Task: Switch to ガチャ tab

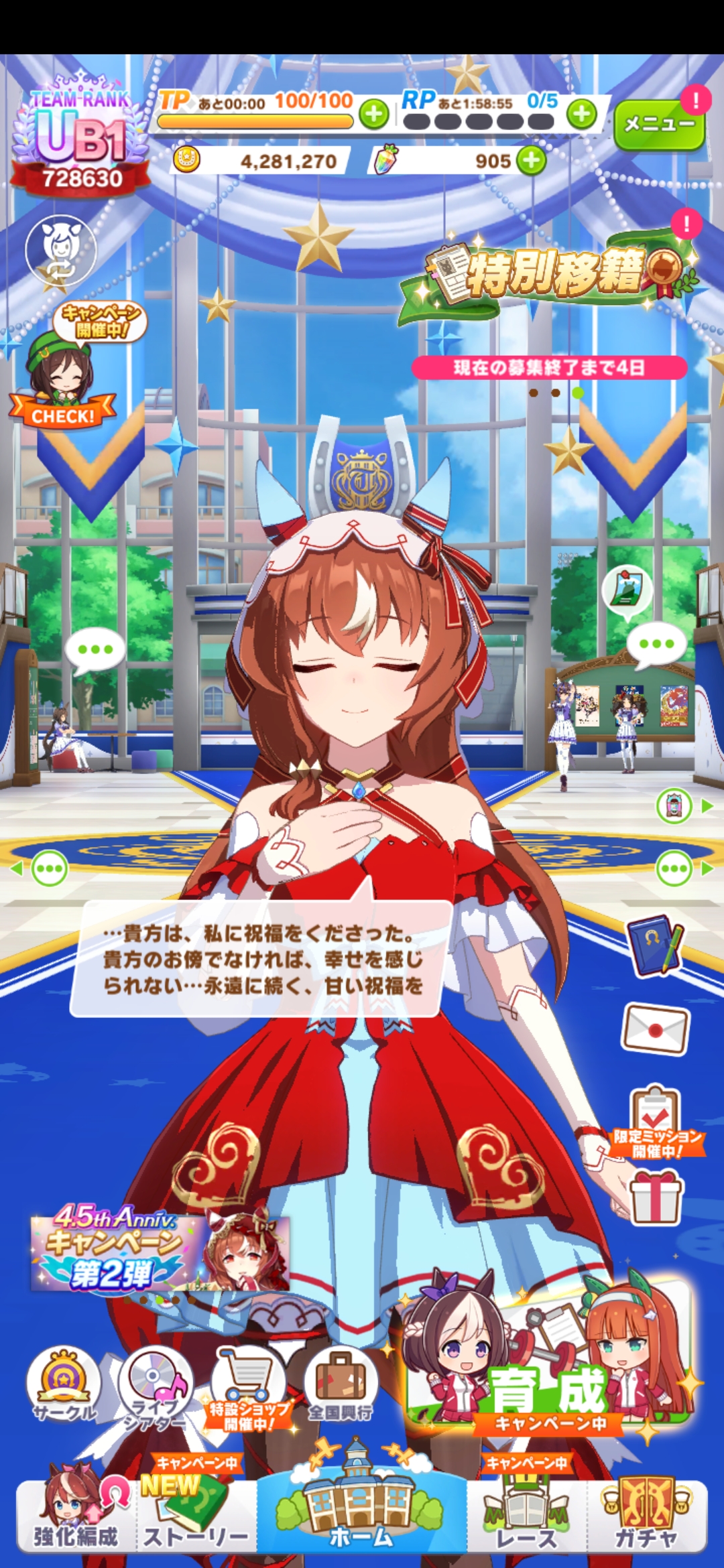Action: pyautogui.click(x=646, y=1513)
